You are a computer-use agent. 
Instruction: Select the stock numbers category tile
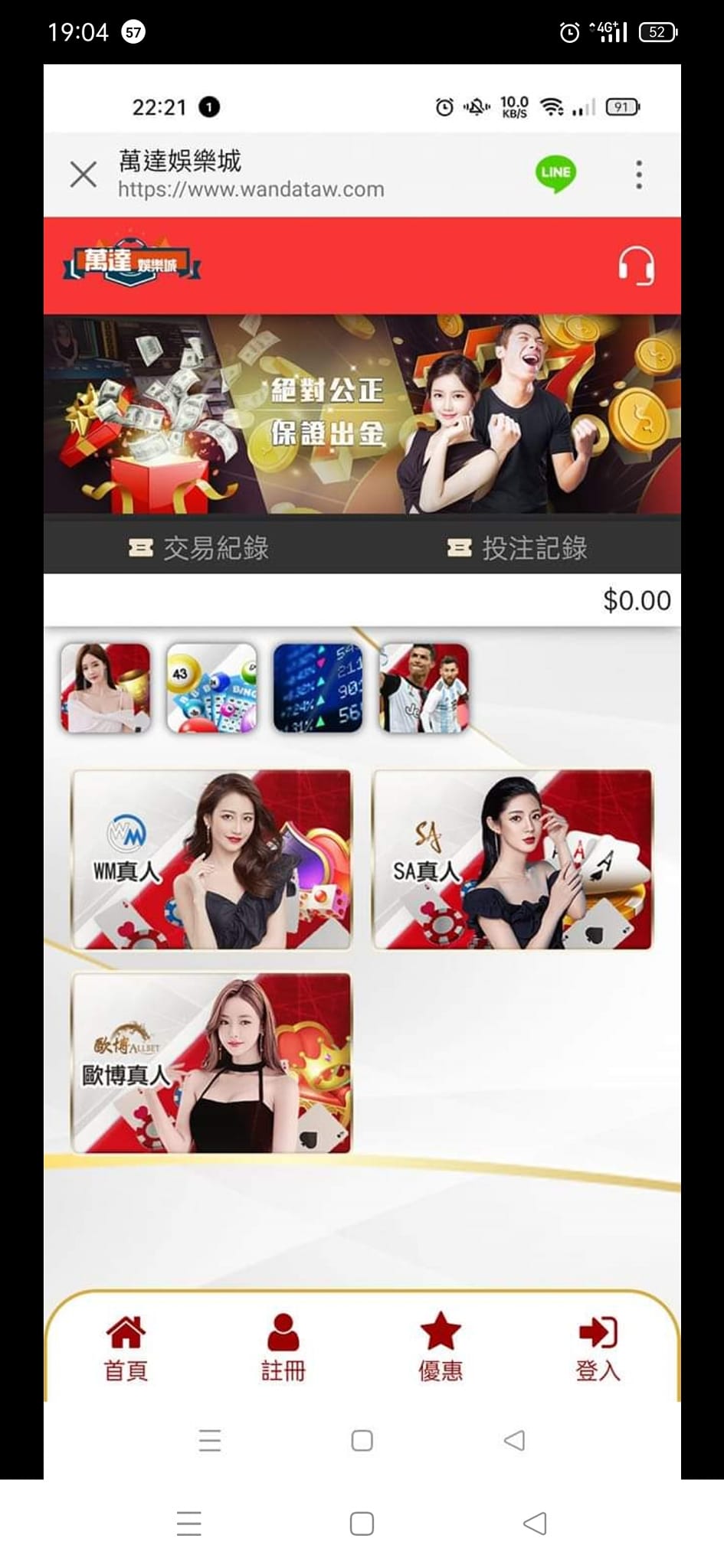tap(318, 688)
